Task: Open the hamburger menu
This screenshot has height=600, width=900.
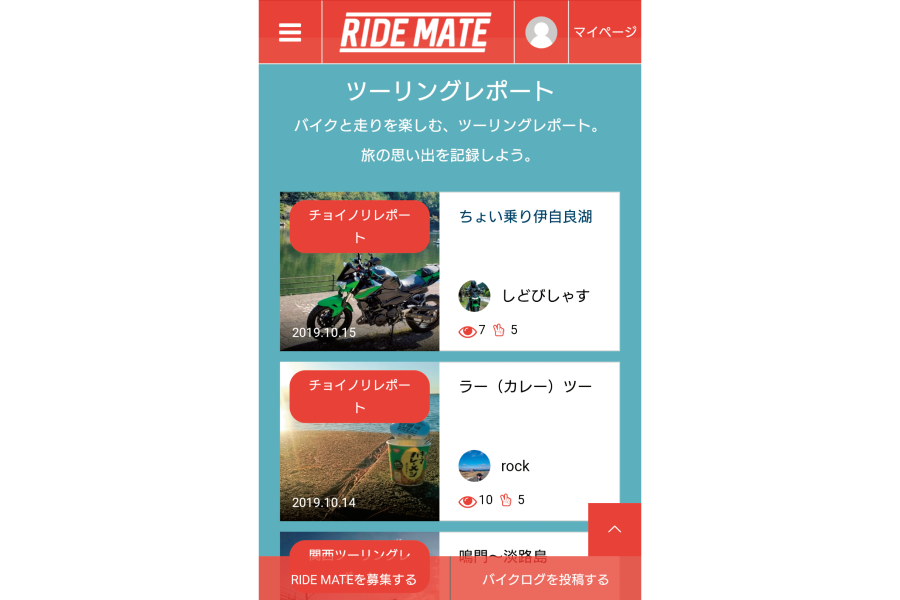Action: pyautogui.click(x=290, y=32)
